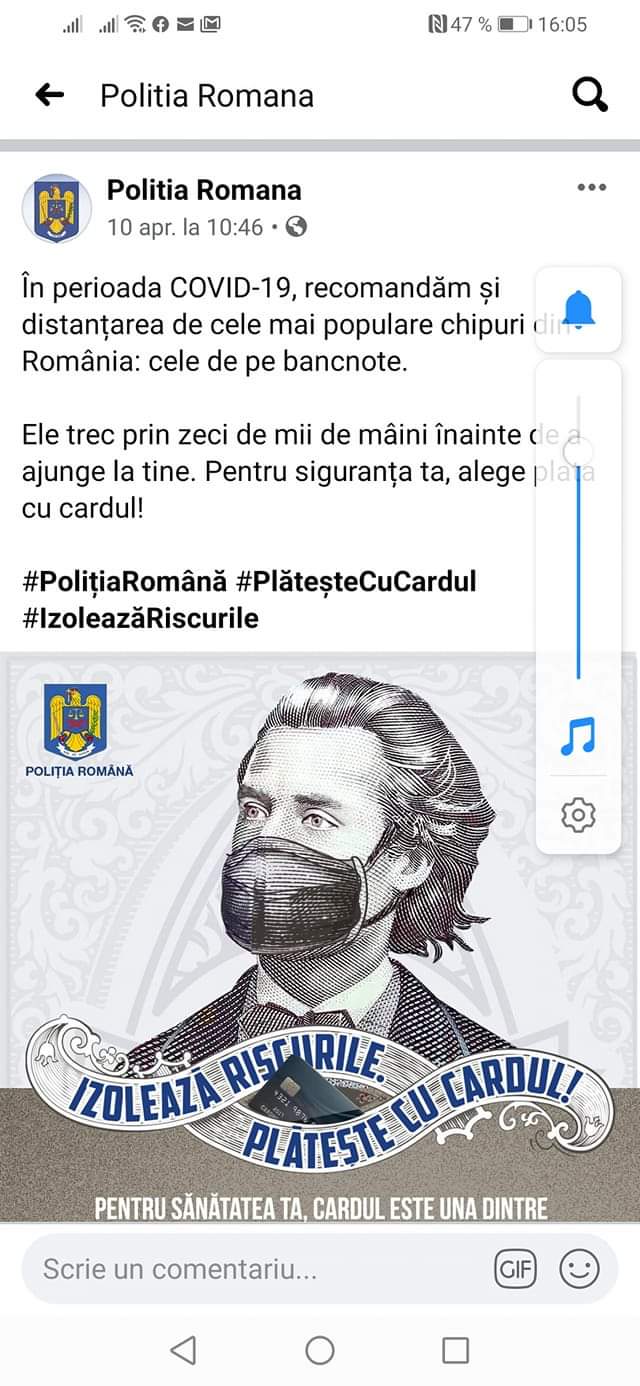The height and width of the screenshot is (1386, 640).
Task: Go back from the Politia Romana page
Action: click(49, 95)
